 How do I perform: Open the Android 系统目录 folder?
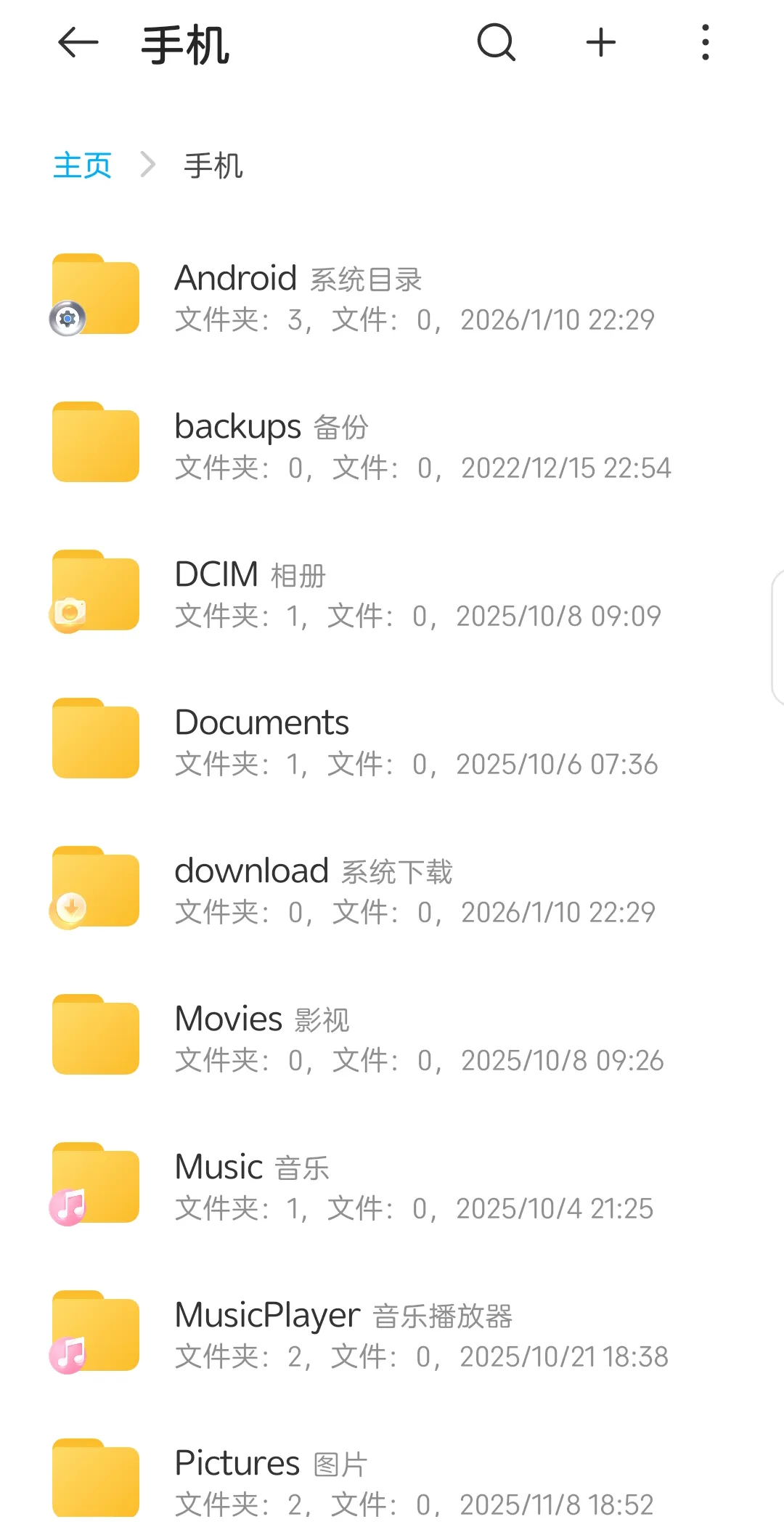pyautogui.click(x=392, y=298)
